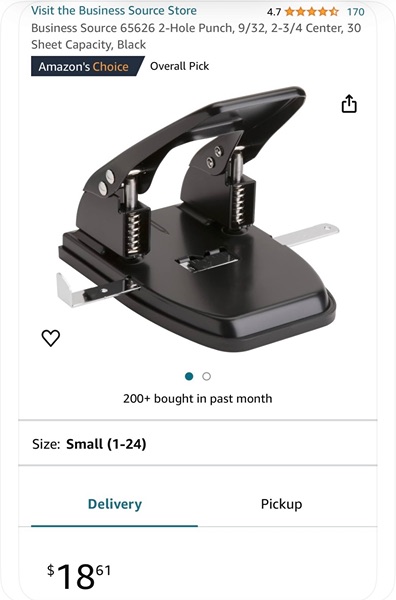Show the second product image dot

pos(207,377)
